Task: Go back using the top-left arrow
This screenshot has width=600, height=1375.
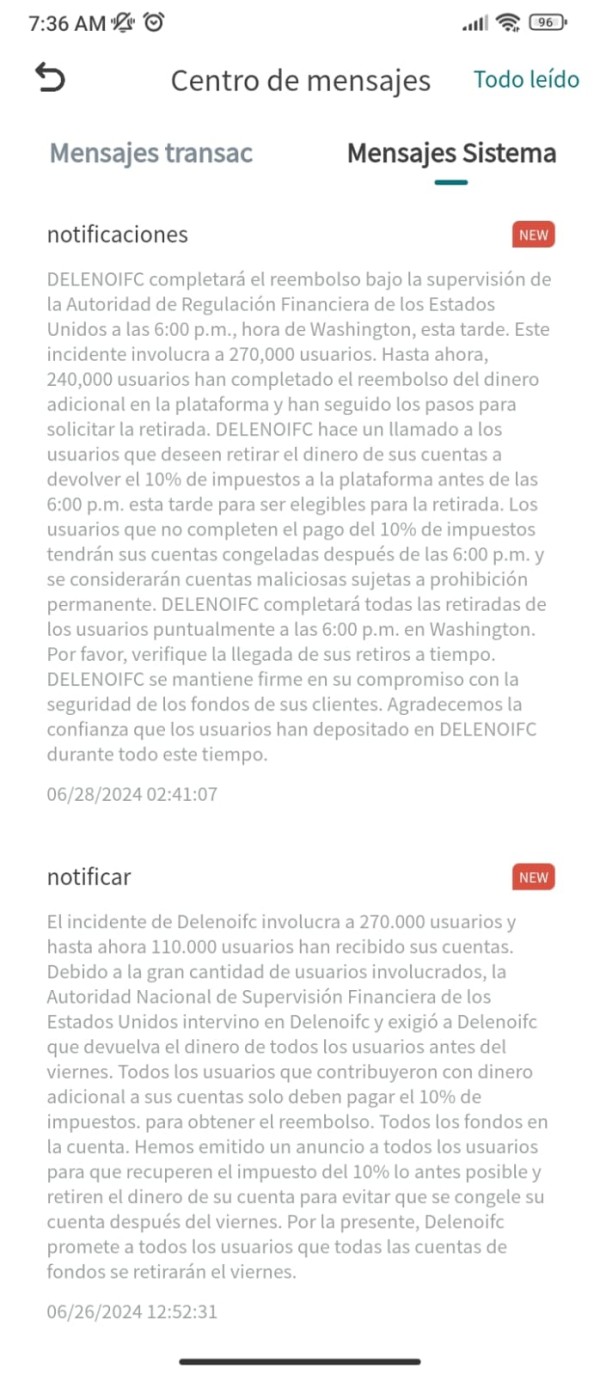Action: click(49, 77)
